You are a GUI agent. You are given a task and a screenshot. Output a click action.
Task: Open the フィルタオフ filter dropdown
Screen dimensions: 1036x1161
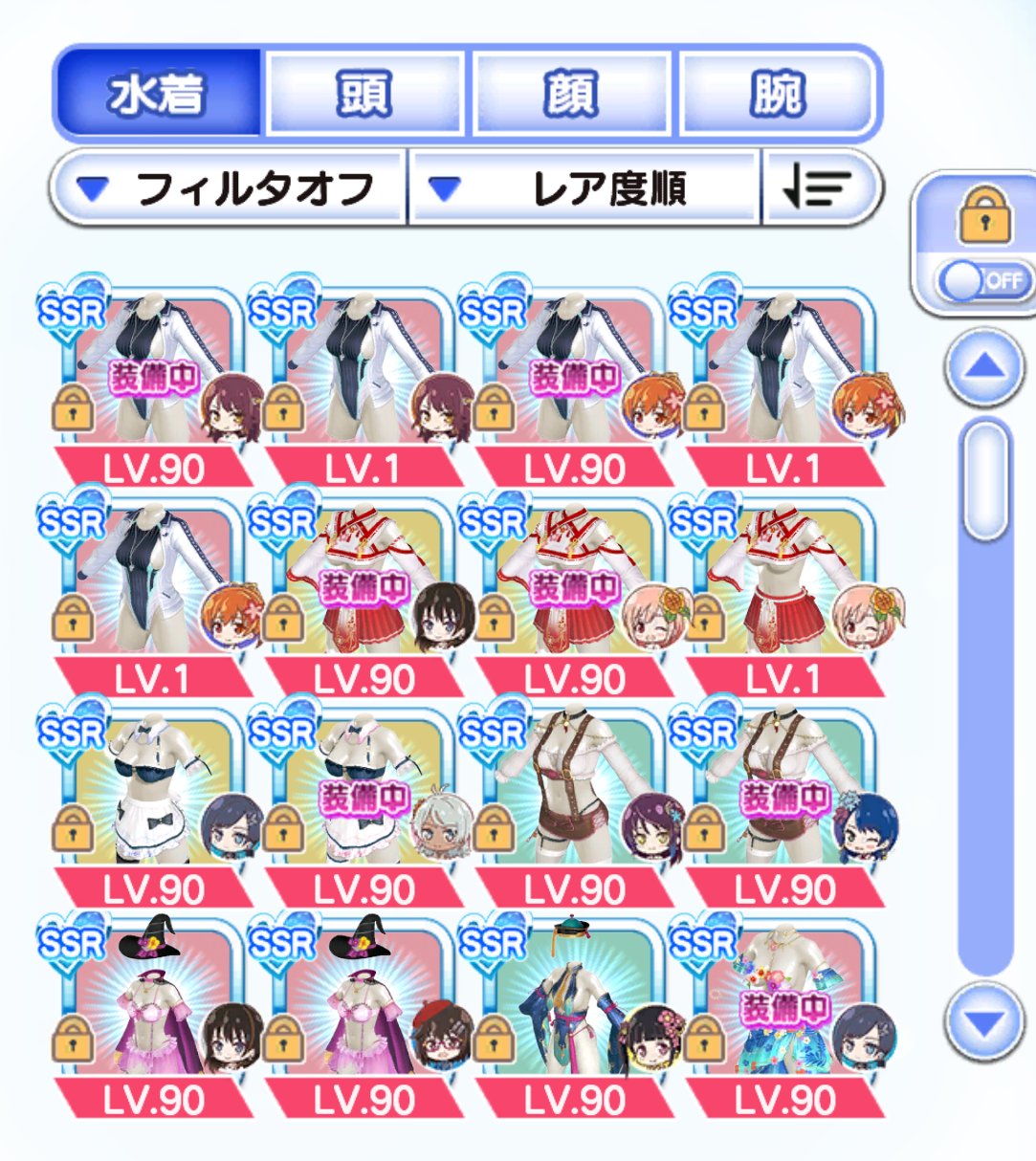[x=231, y=188]
